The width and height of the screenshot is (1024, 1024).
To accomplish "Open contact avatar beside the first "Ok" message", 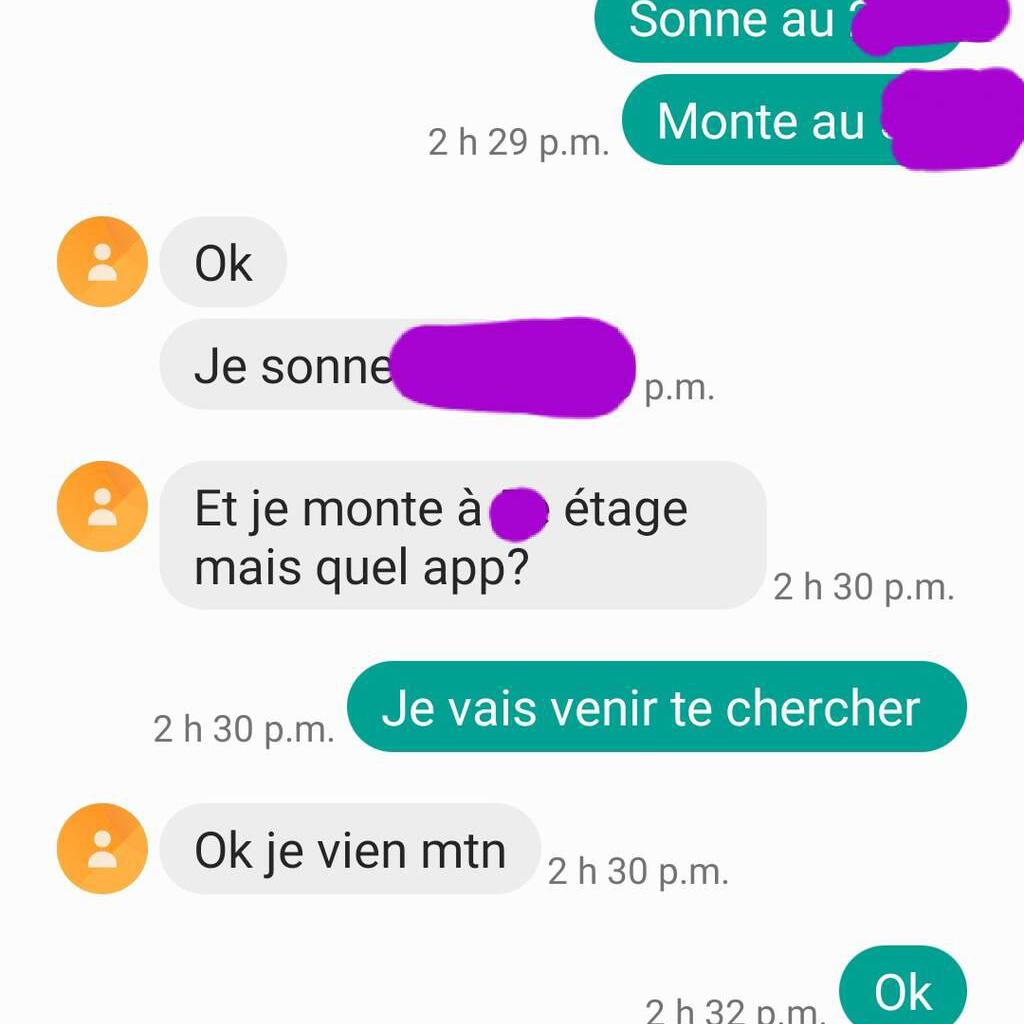I will (102, 262).
